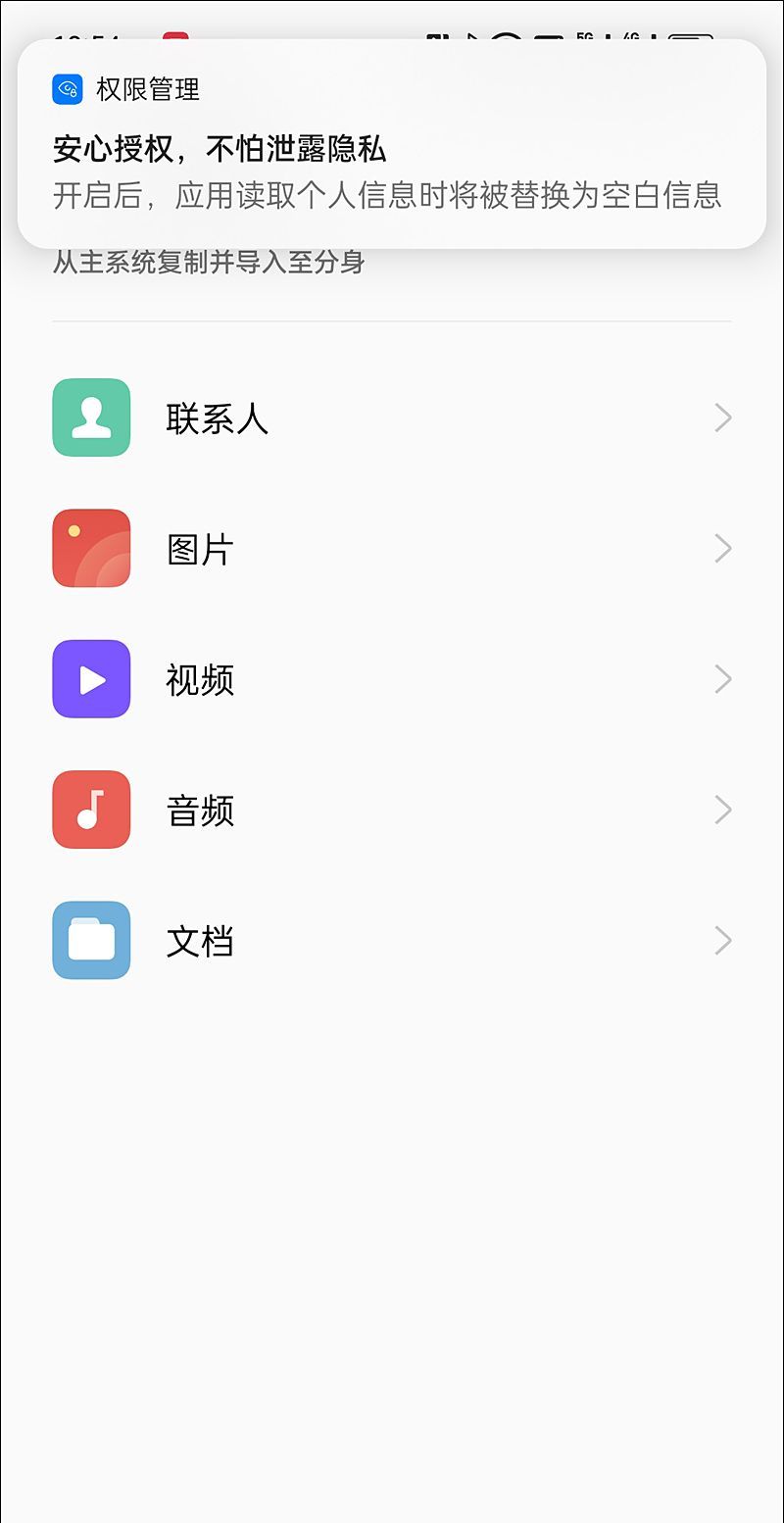Expand the 联系人 row chevron

722,418
